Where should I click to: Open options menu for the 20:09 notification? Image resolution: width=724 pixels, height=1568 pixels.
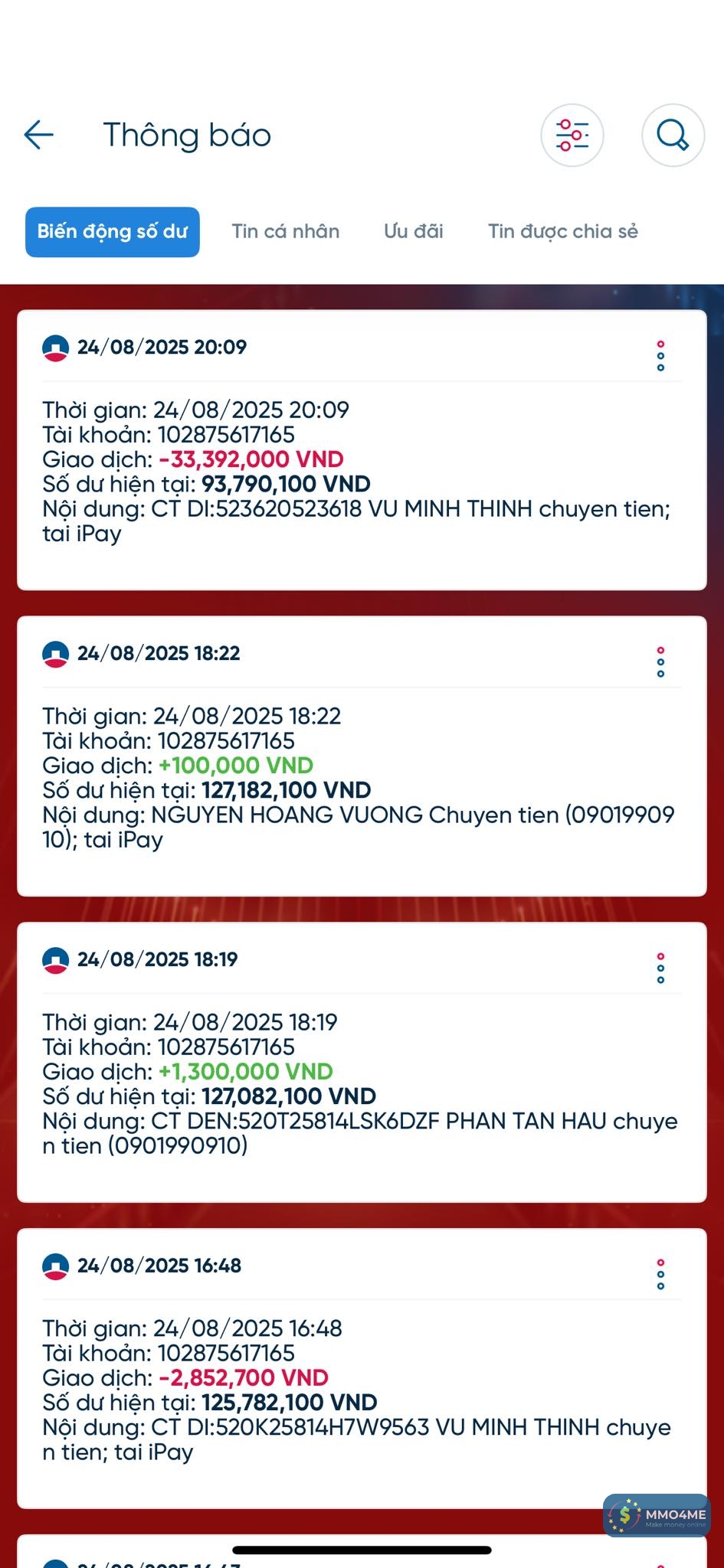(x=660, y=356)
